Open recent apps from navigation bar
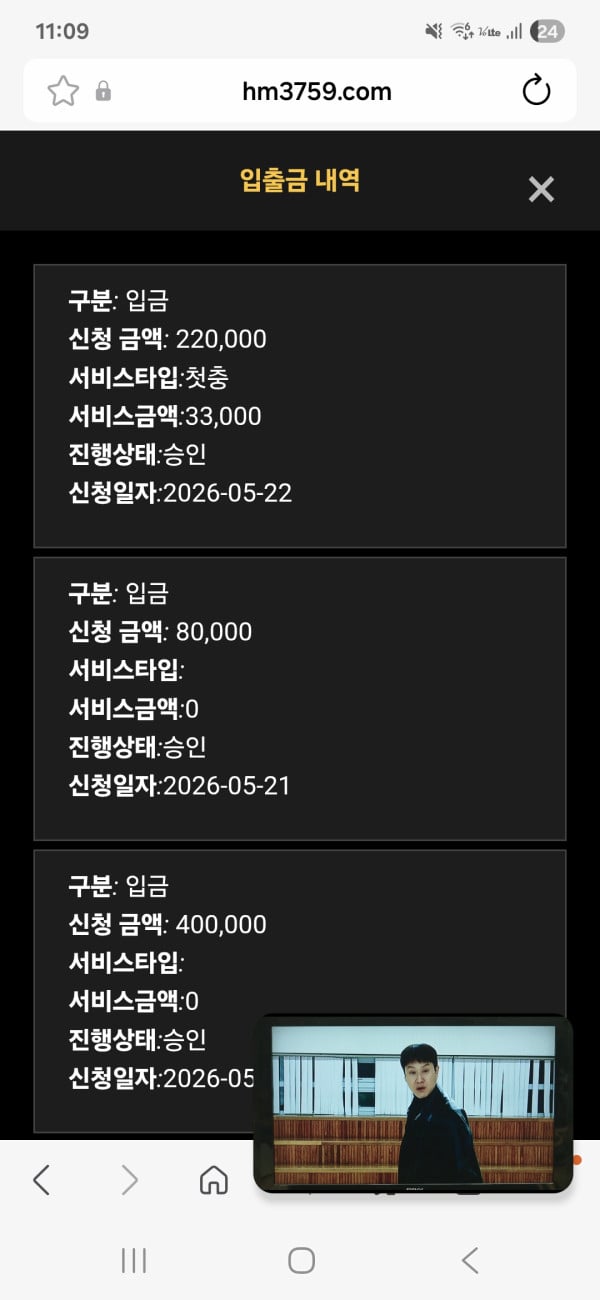 point(134,1260)
